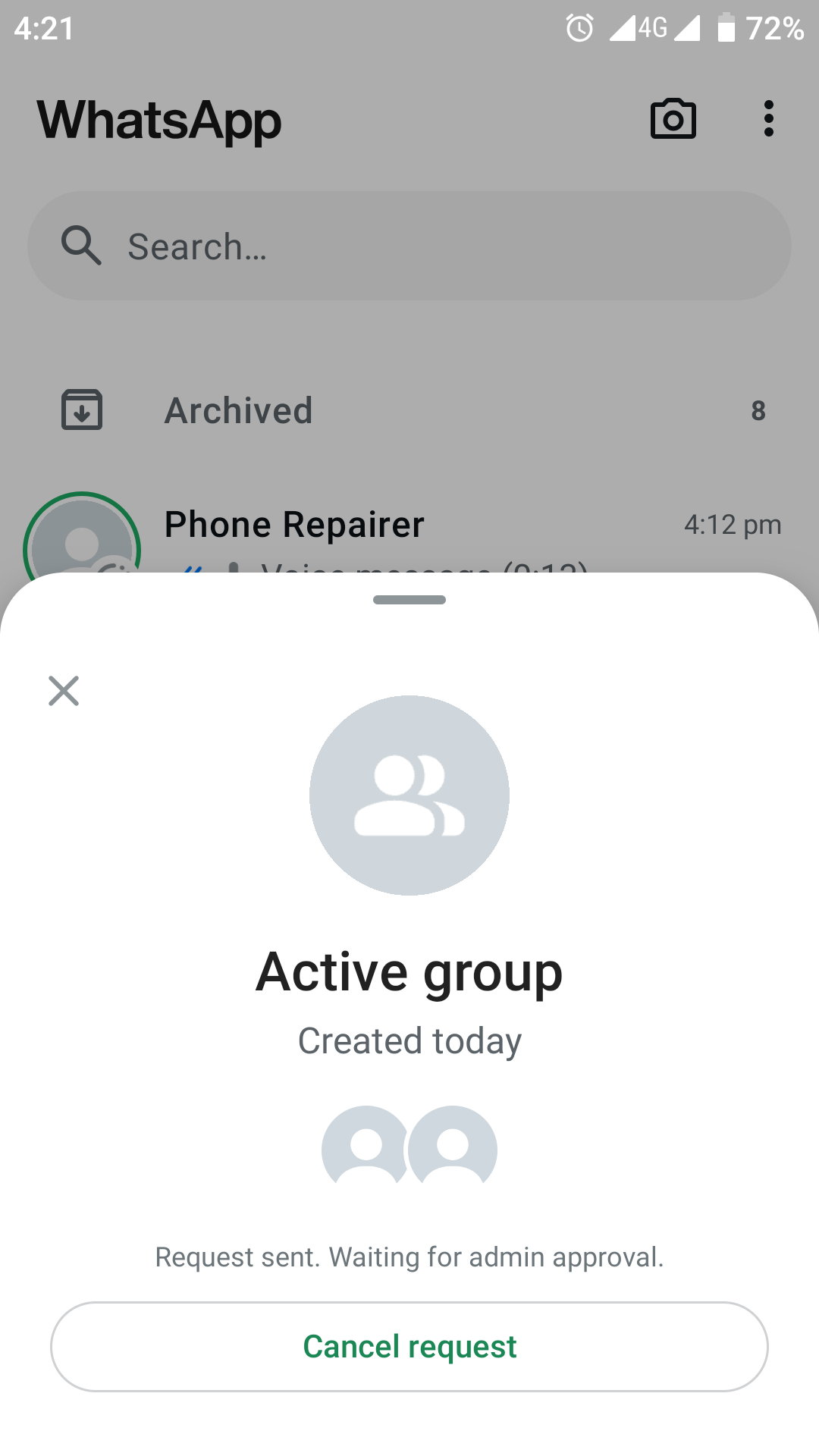The width and height of the screenshot is (819, 1456).
Task: Open the three-dot overflow menu
Action: tap(769, 119)
